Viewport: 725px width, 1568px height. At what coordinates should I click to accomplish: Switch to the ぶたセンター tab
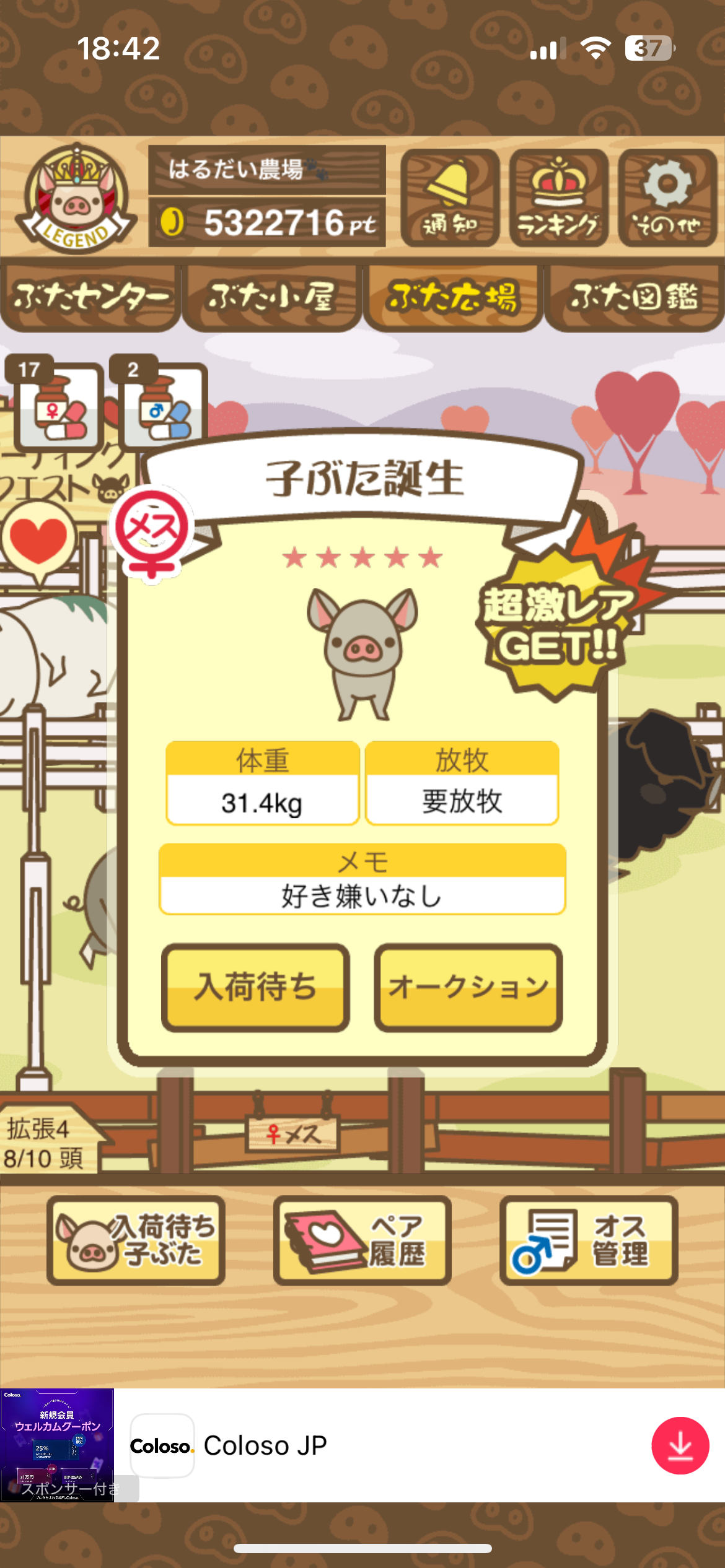tap(90, 298)
